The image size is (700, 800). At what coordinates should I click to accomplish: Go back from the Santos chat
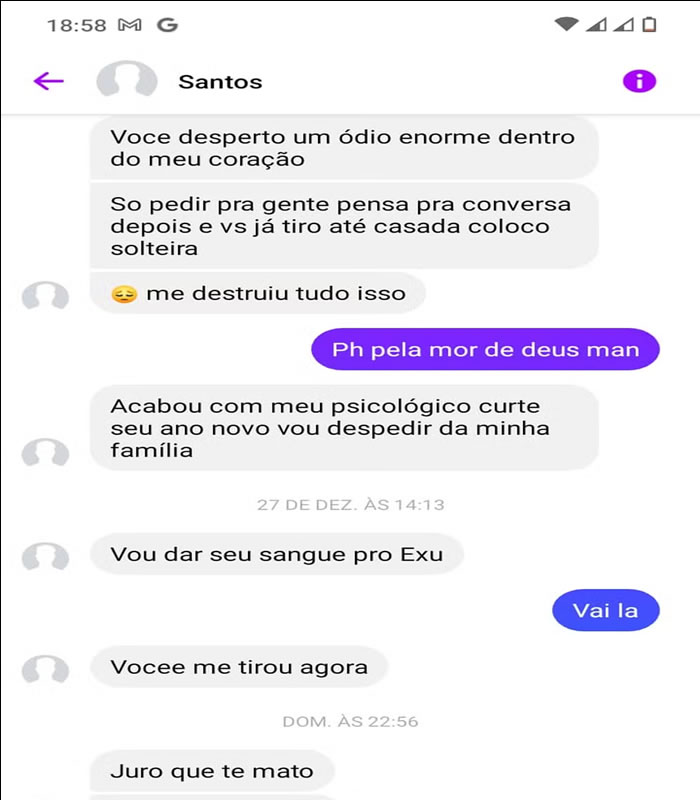tap(48, 81)
